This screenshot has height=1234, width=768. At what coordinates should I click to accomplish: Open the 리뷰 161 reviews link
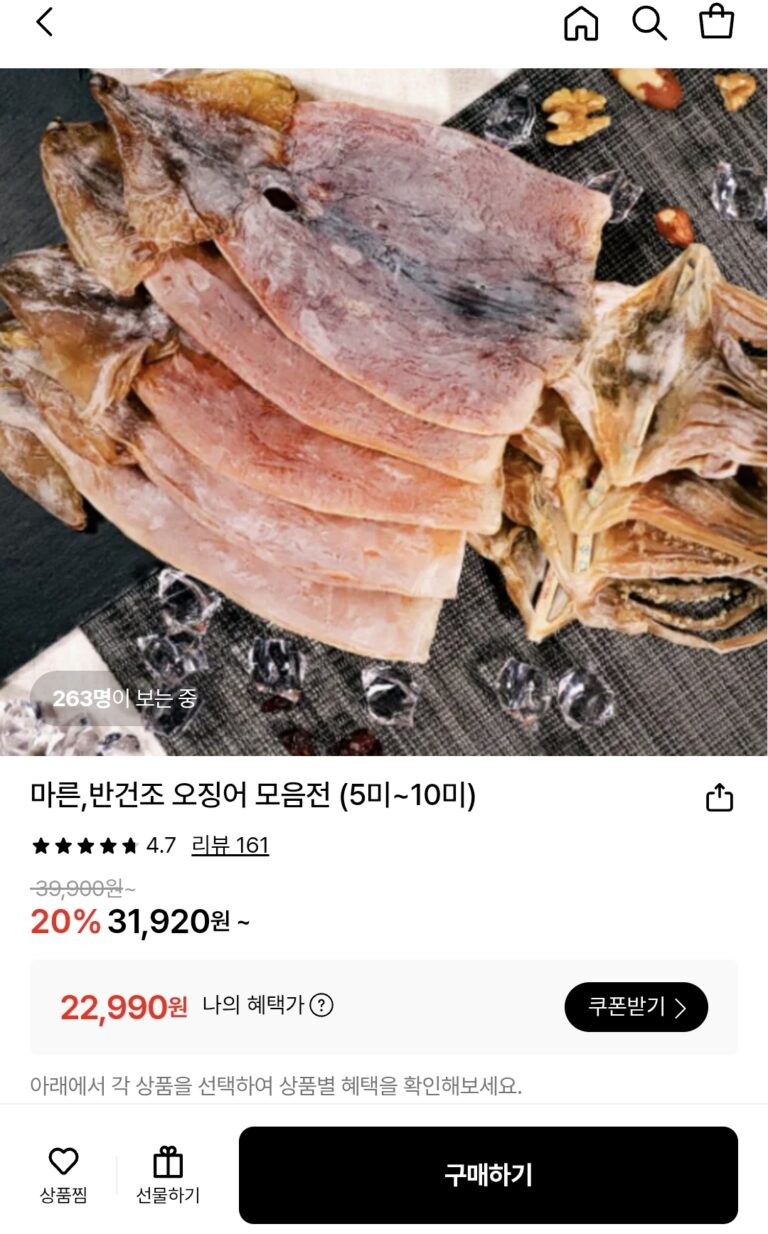(x=230, y=845)
